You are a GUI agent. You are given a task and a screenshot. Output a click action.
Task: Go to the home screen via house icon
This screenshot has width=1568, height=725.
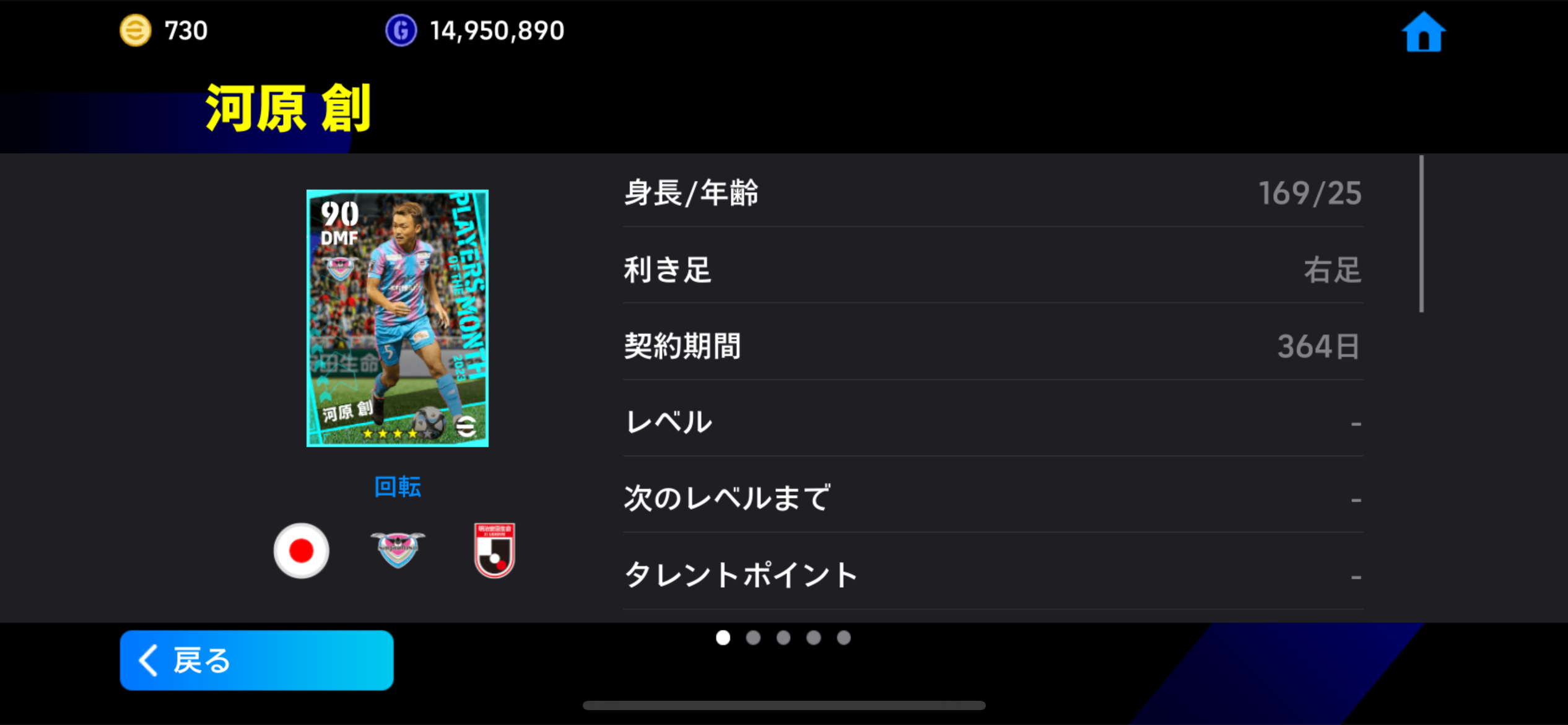pyautogui.click(x=1423, y=32)
